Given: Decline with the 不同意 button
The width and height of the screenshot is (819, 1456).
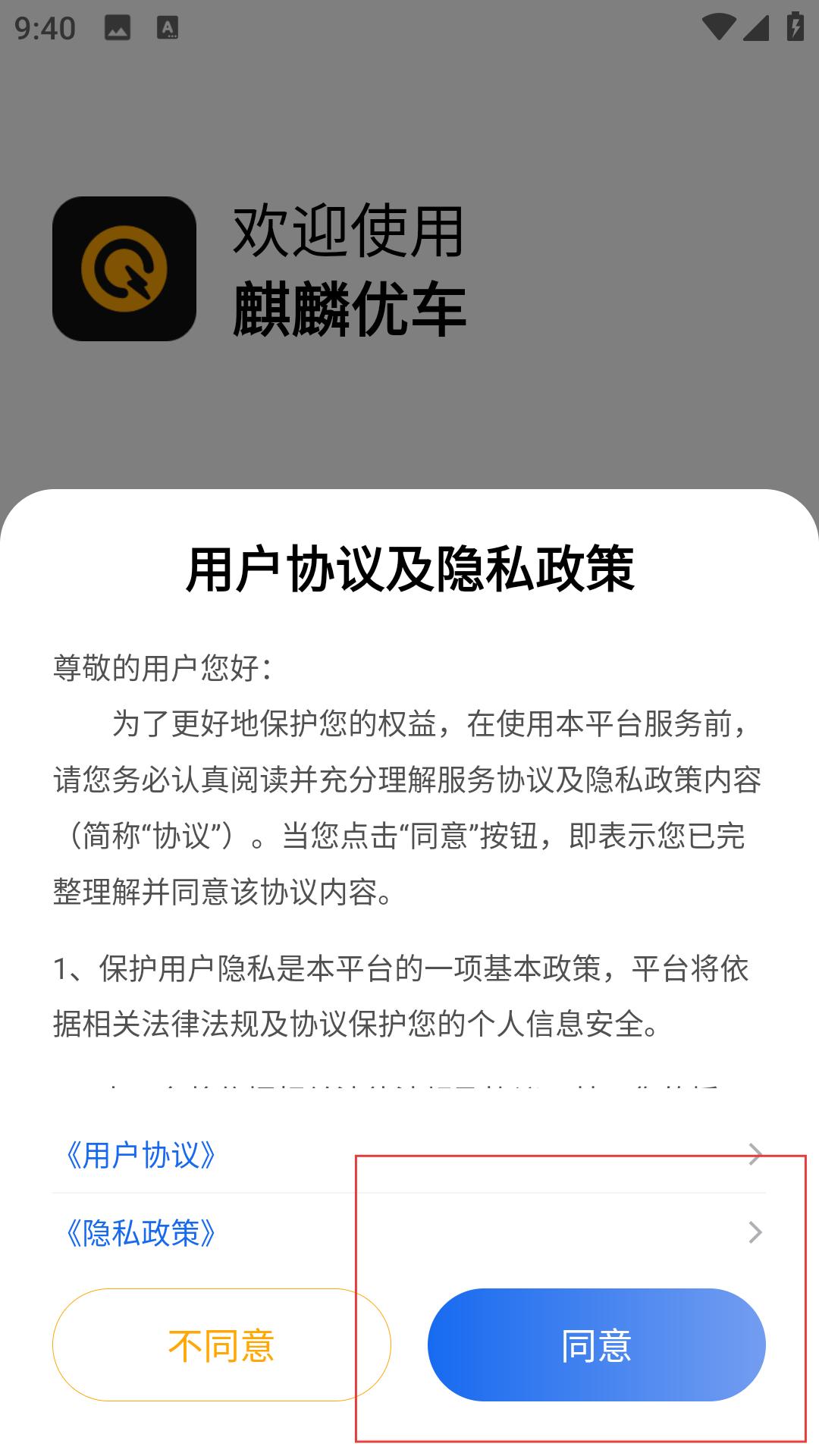Looking at the screenshot, I should click(x=221, y=1345).
